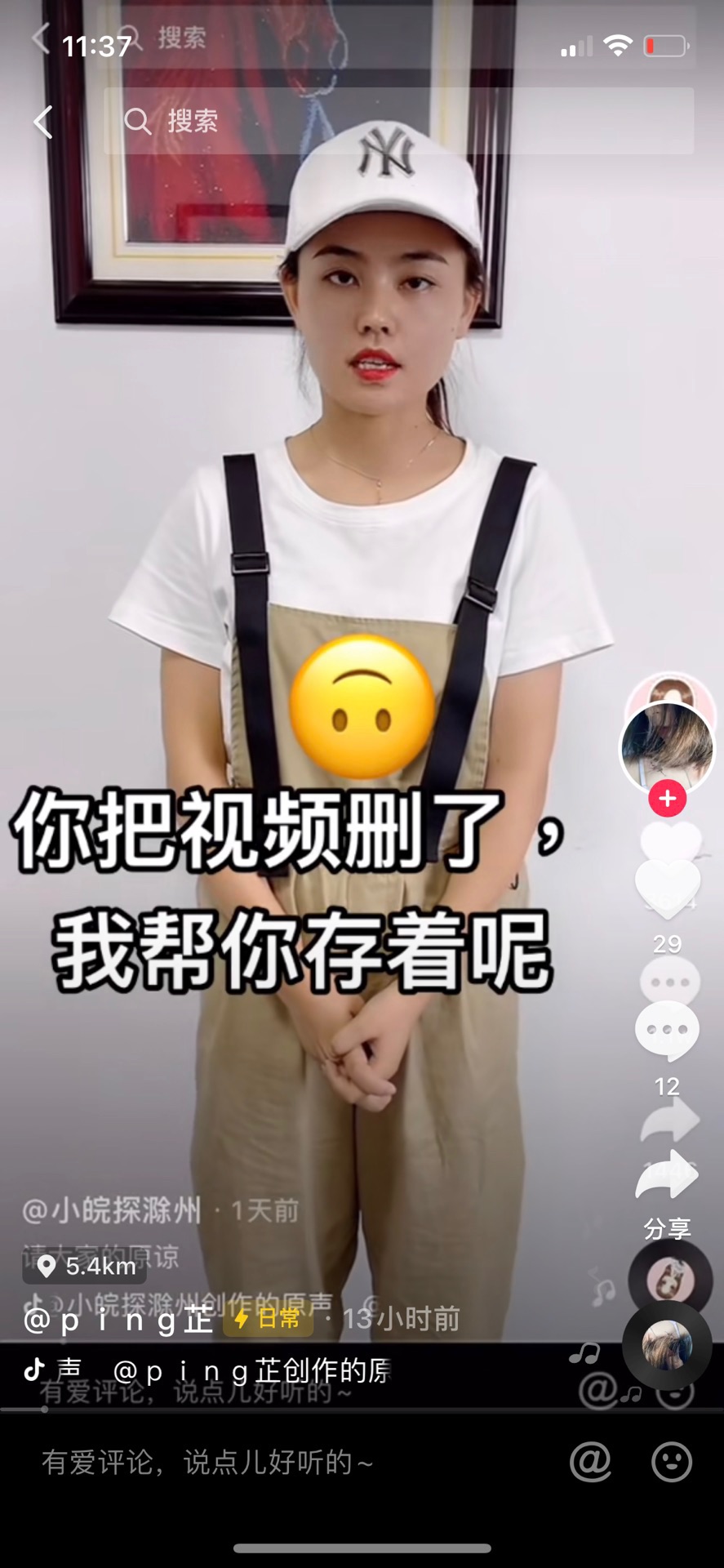
Task: Go back using the arrow icon
Action: [x=43, y=122]
